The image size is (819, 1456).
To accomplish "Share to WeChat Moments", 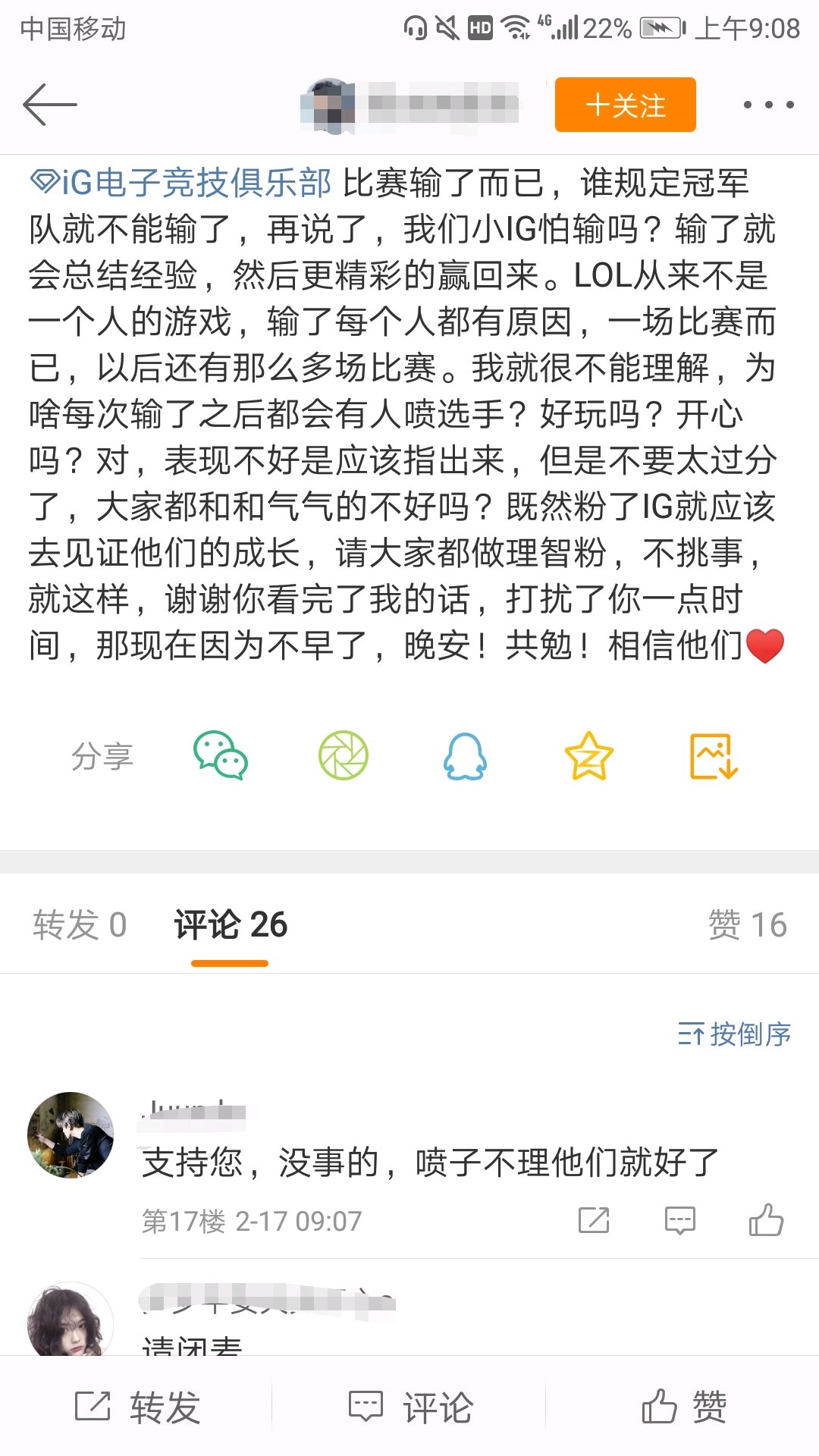I will click(x=343, y=755).
